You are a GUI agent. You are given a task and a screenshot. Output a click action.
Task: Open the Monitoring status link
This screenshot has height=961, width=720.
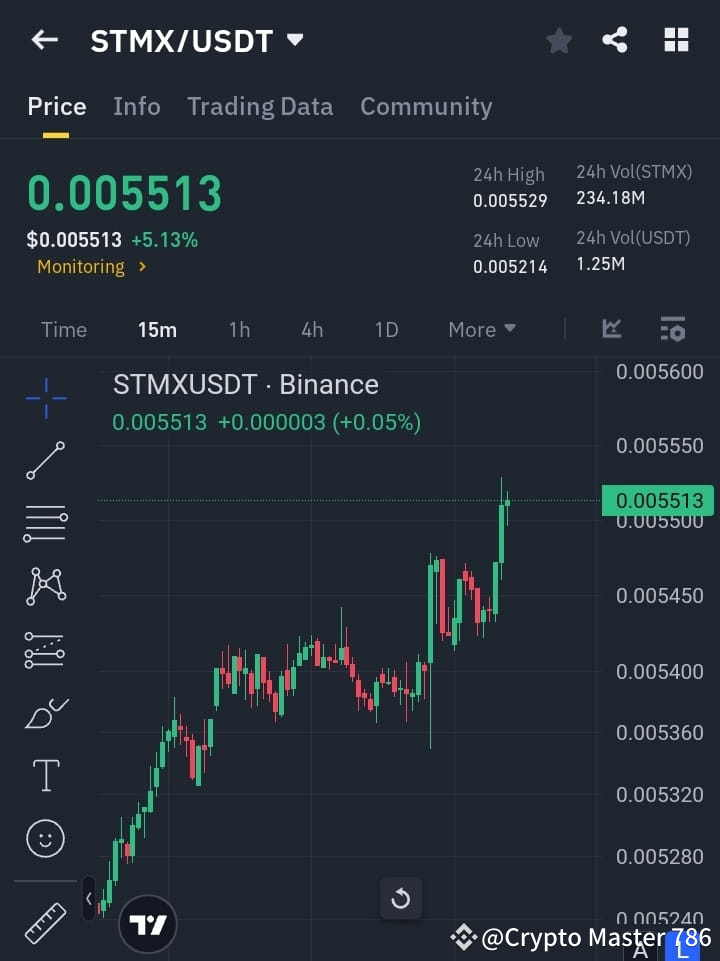tap(91, 266)
